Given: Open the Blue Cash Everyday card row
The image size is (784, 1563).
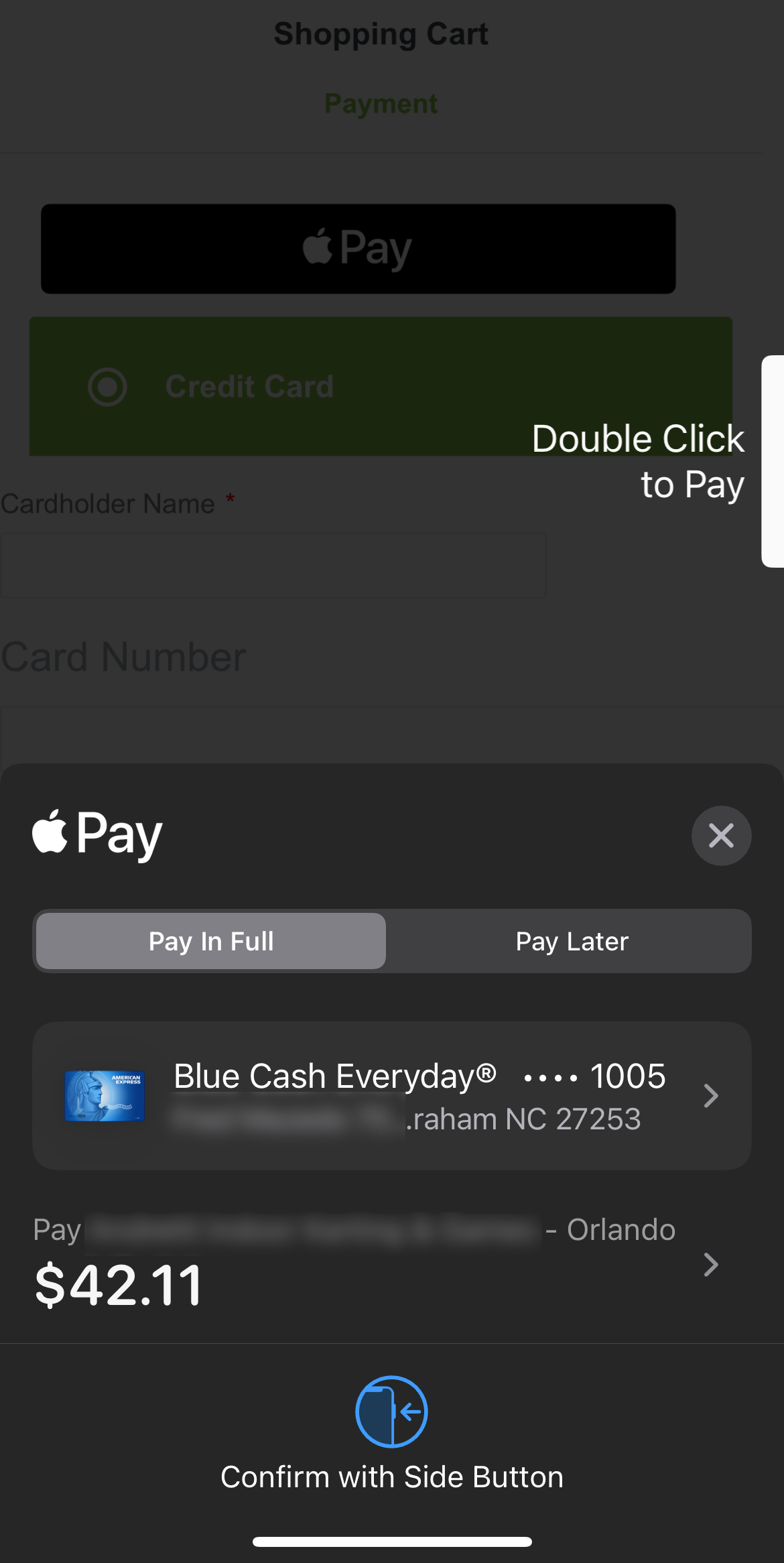Looking at the screenshot, I should pyautogui.click(x=391, y=1096).
